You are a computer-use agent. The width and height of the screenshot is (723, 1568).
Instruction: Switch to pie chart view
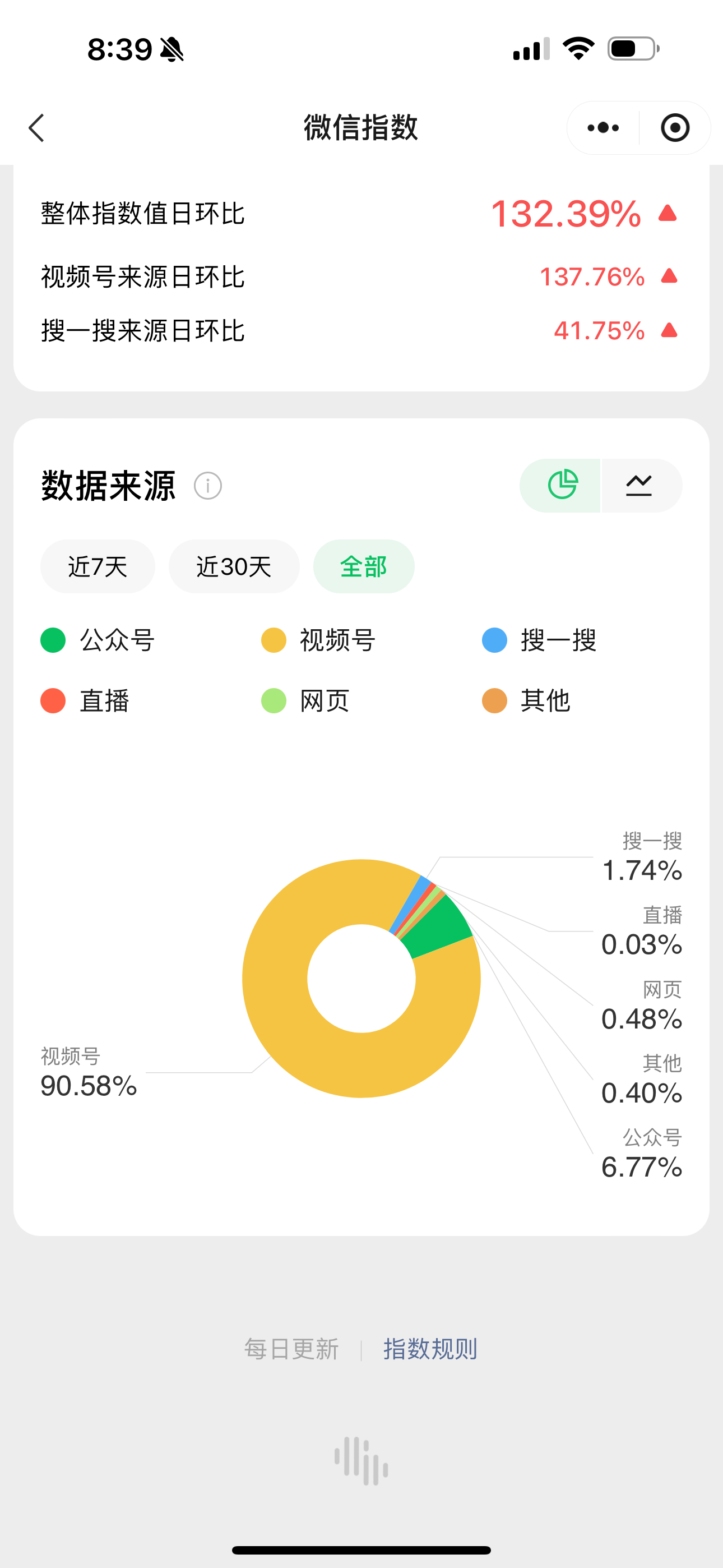(560, 486)
